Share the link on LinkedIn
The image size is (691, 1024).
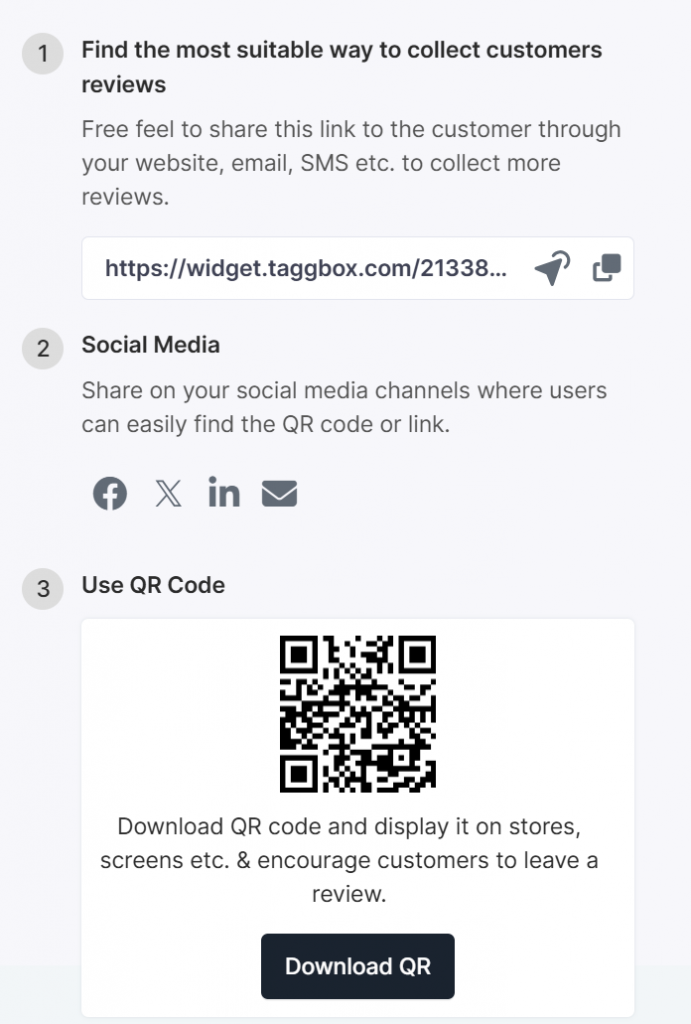(x=224, y=494)
